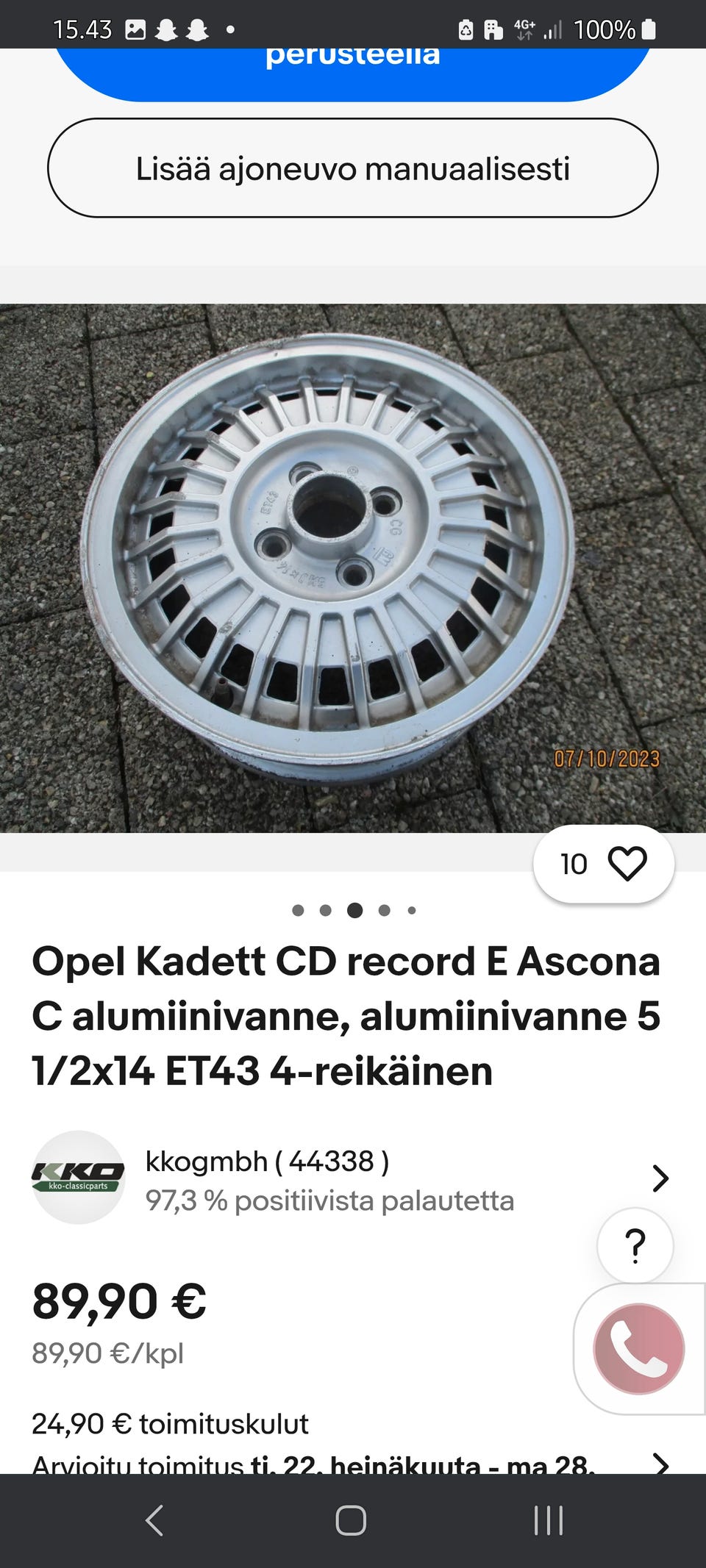Image resolution: width=706 pixels, height=1568 pixels.
Task: Go back with system back button
Action: (154, 1521)
